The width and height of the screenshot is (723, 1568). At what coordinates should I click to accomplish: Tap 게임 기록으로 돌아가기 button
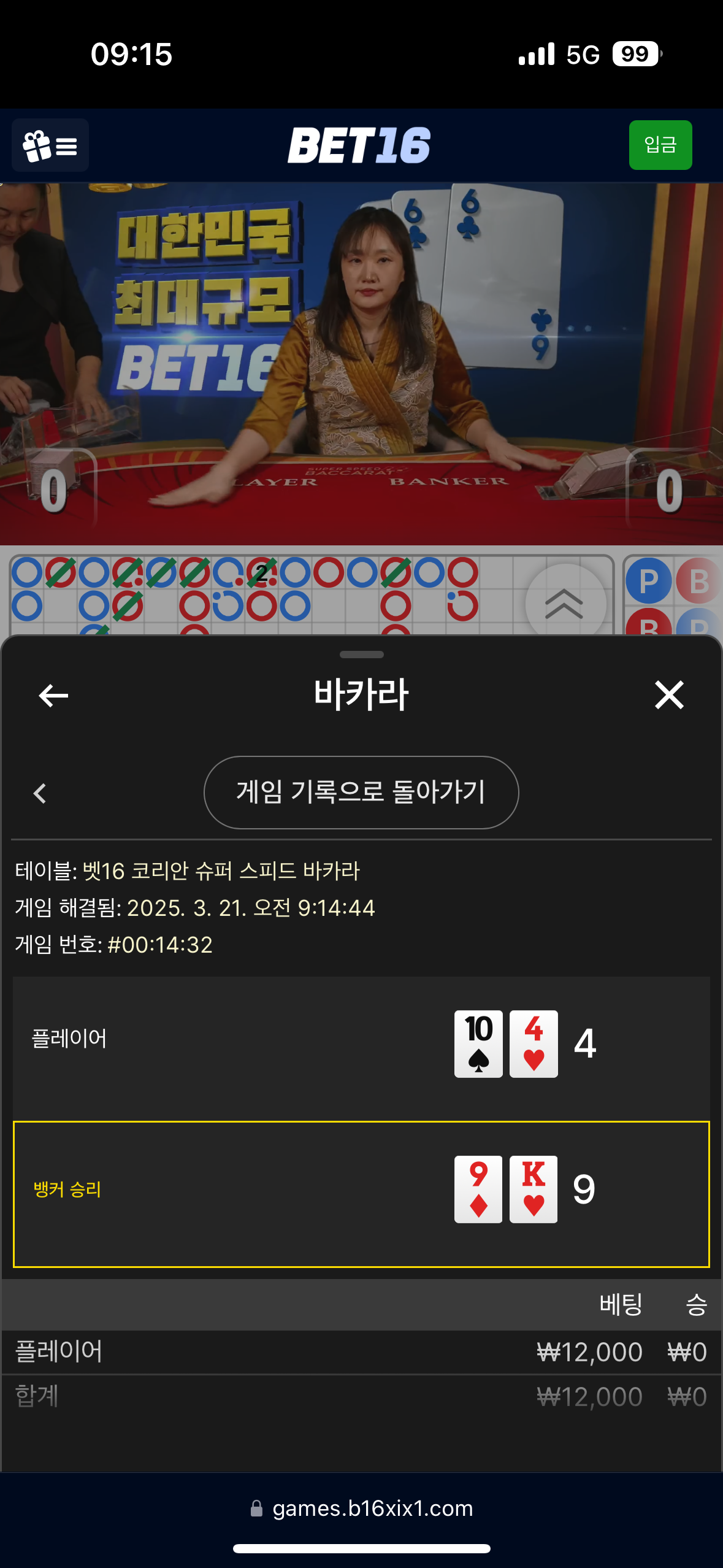(x=361, y=792)
